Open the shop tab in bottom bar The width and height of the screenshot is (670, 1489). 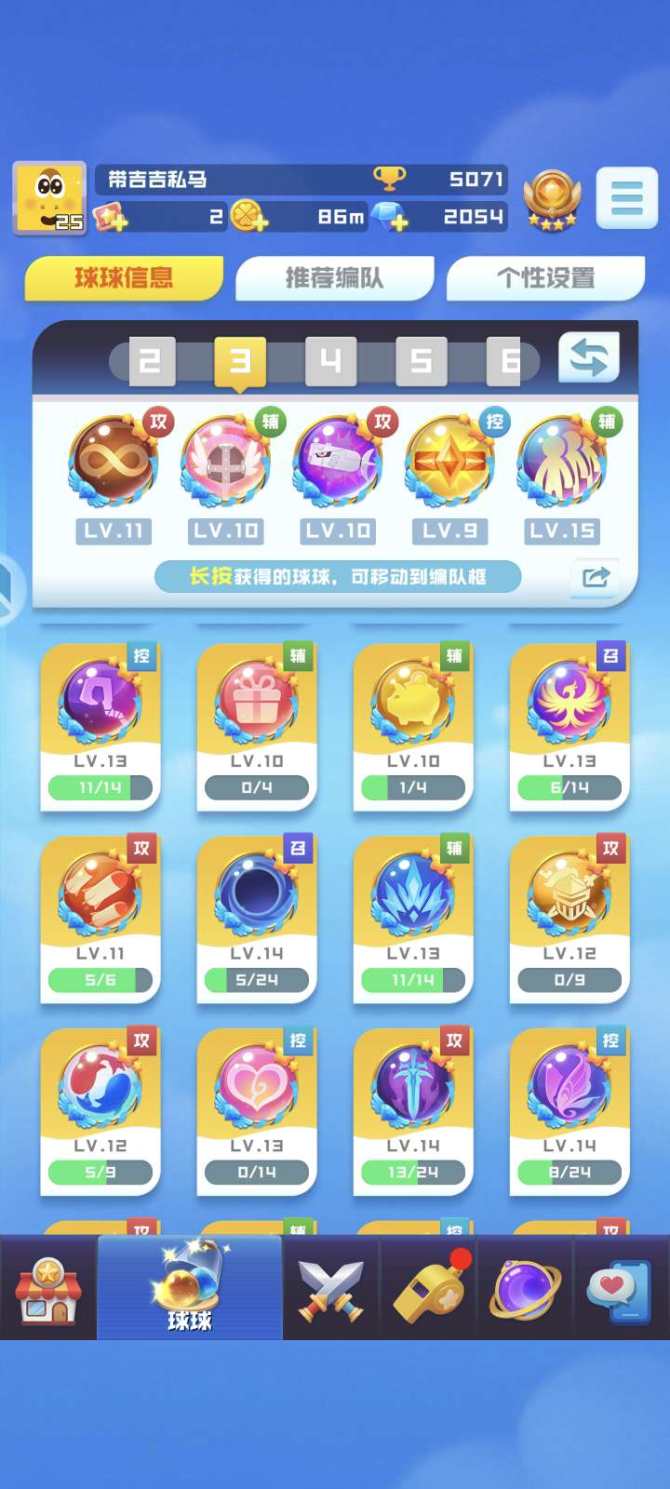coord(47,1288)
